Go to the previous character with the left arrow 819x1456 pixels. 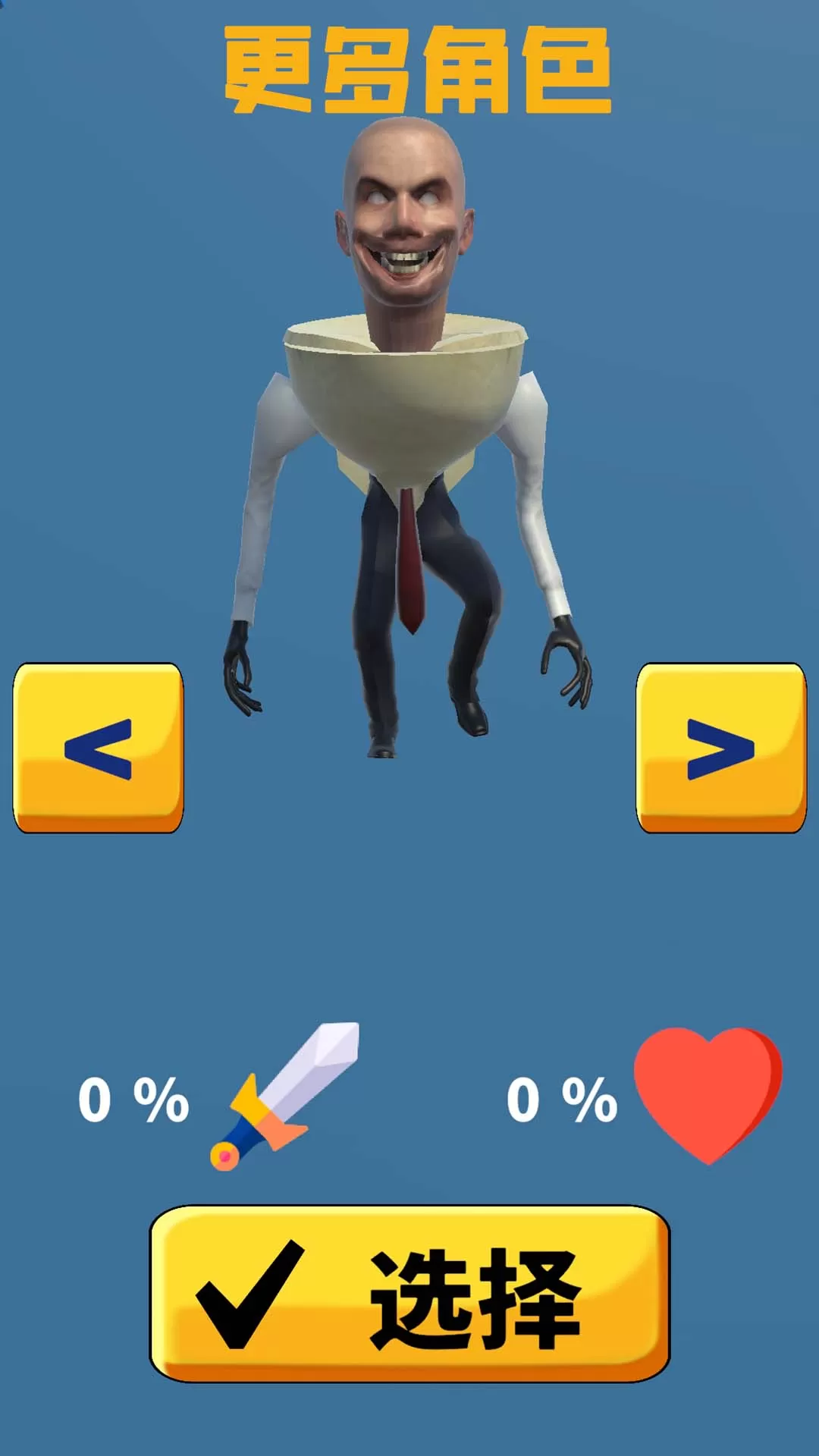click(98, 748)
